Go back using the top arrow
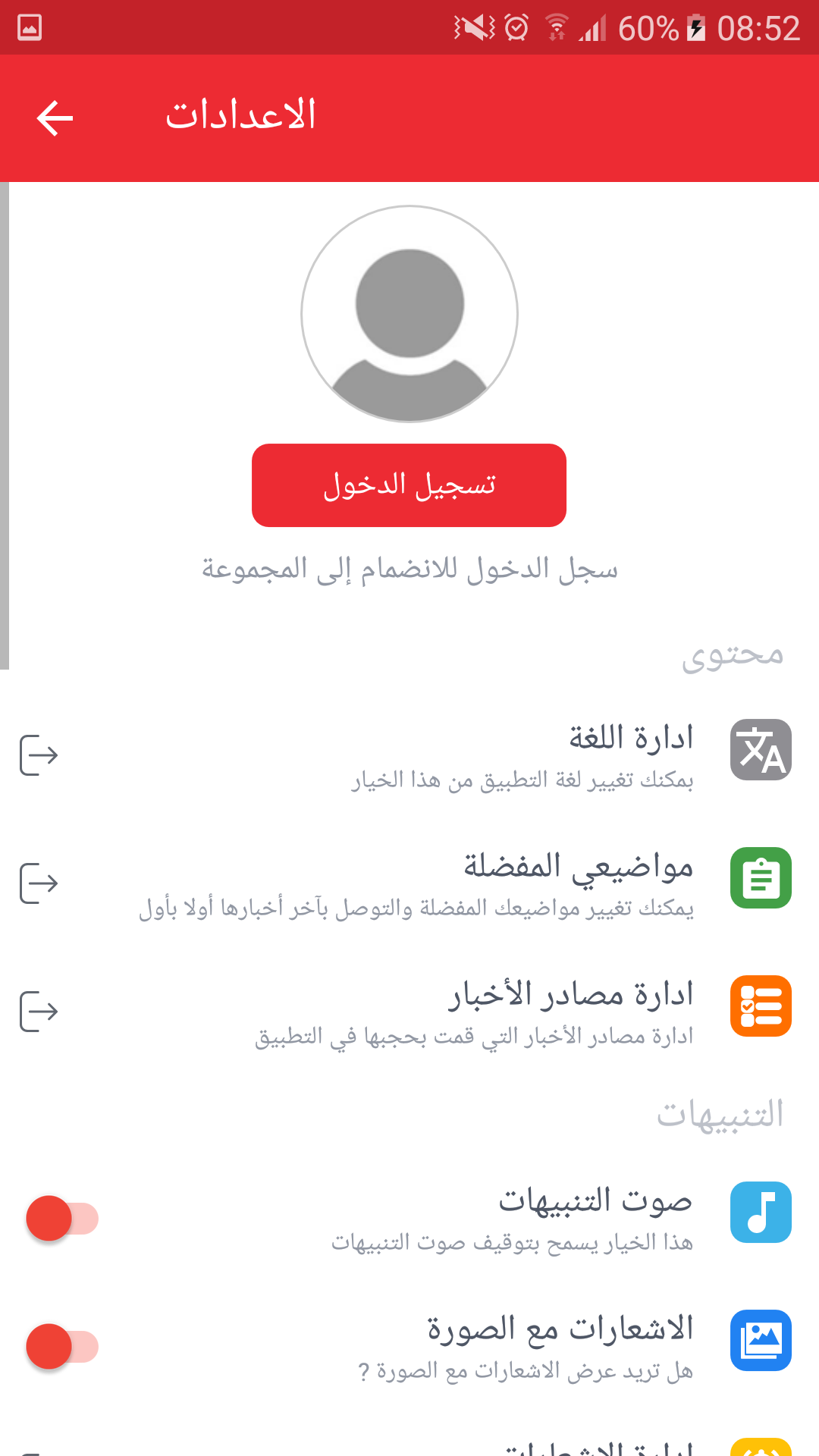This screenshot has width=819, height=1456. point(55,118)
